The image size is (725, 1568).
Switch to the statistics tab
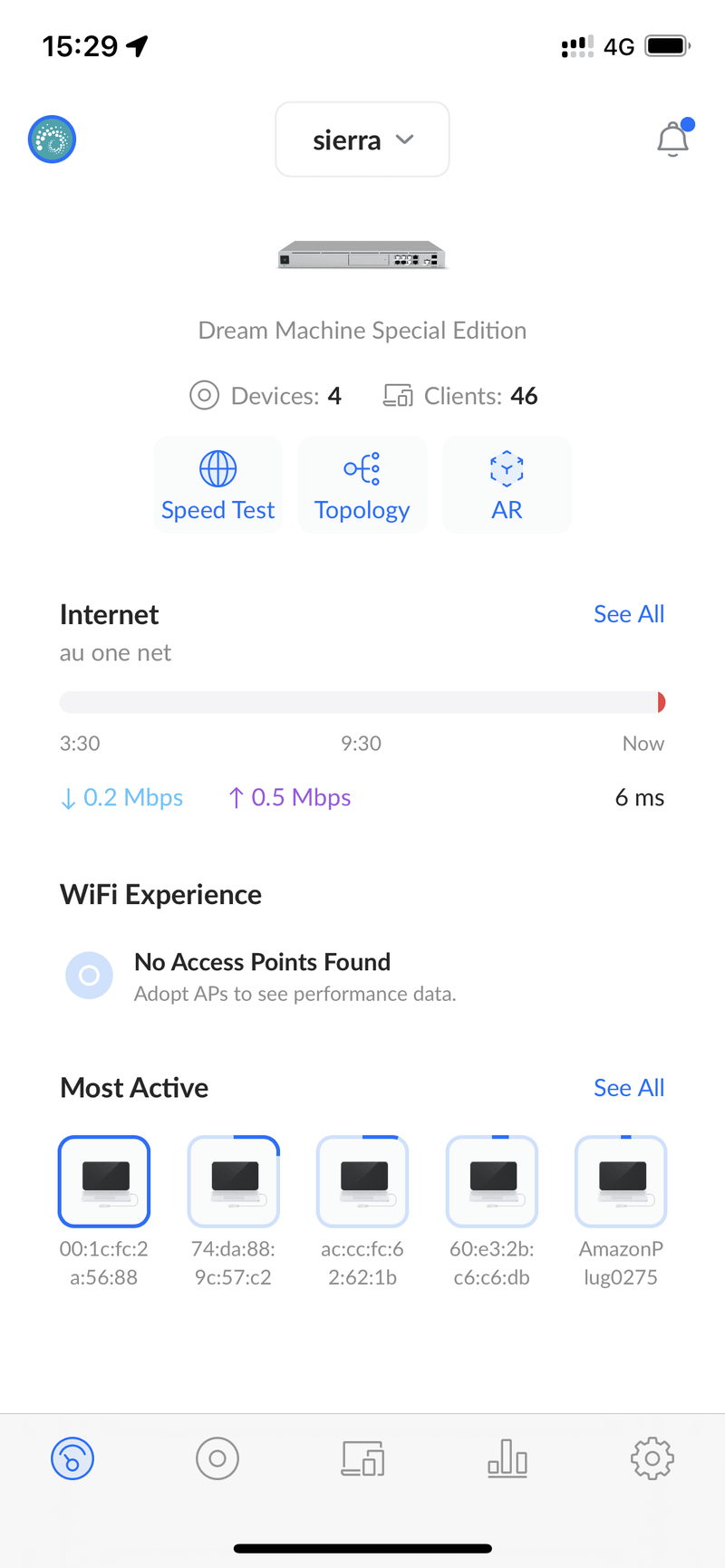pyautogui.click(x=507, y=1458)
